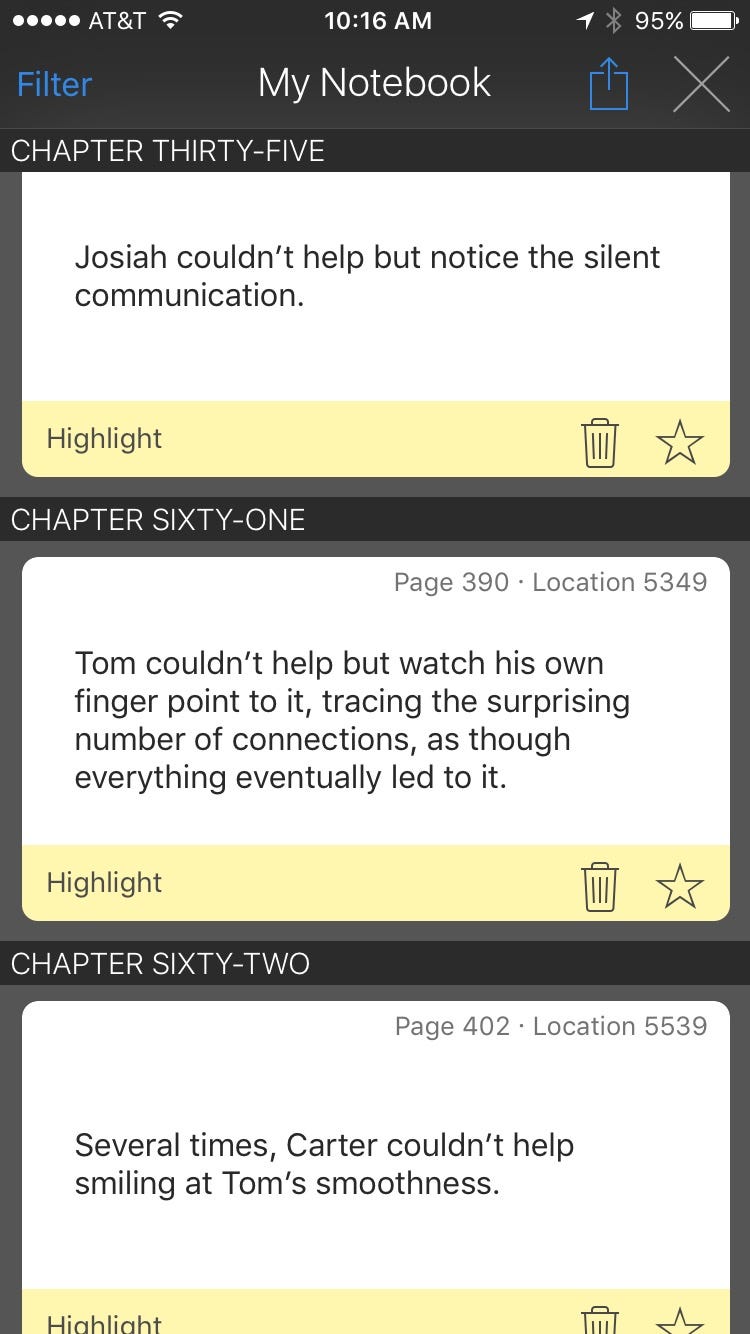Open the highlight about Carter smiling

(x=375, y=1164)
